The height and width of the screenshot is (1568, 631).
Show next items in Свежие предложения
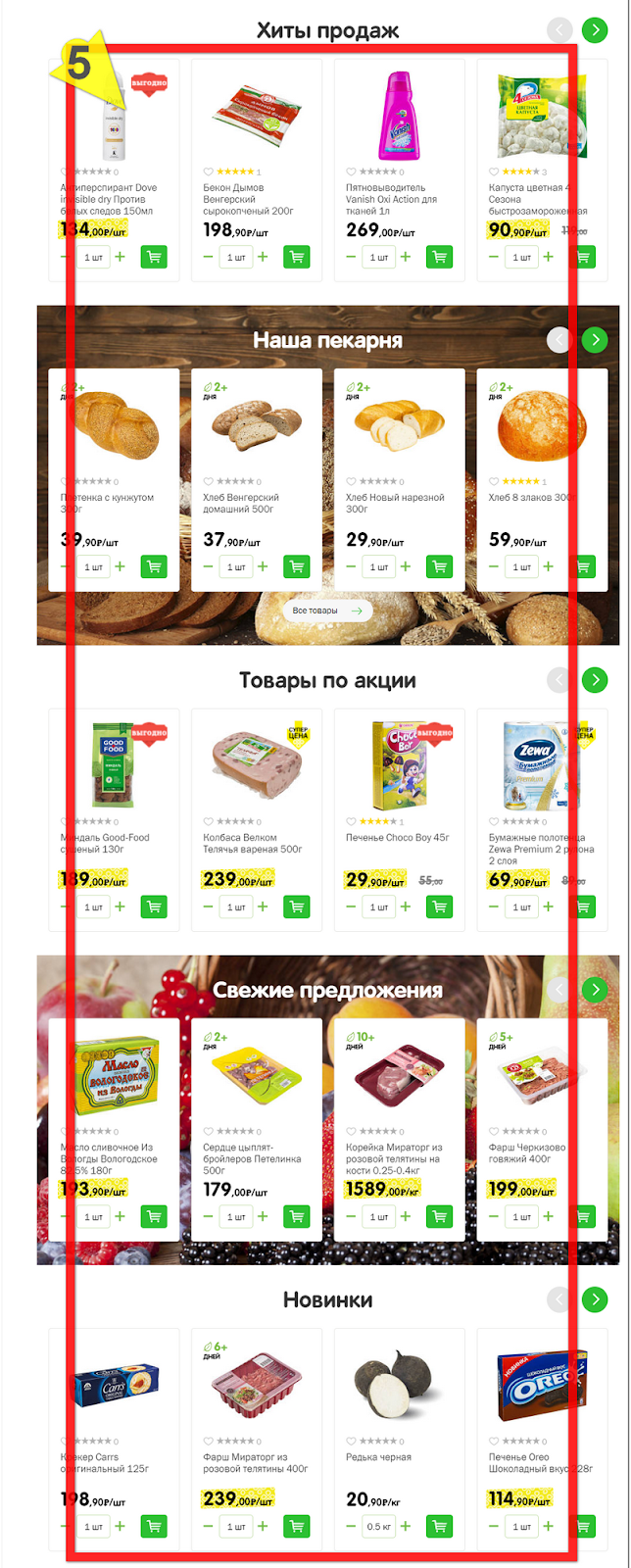595,990
